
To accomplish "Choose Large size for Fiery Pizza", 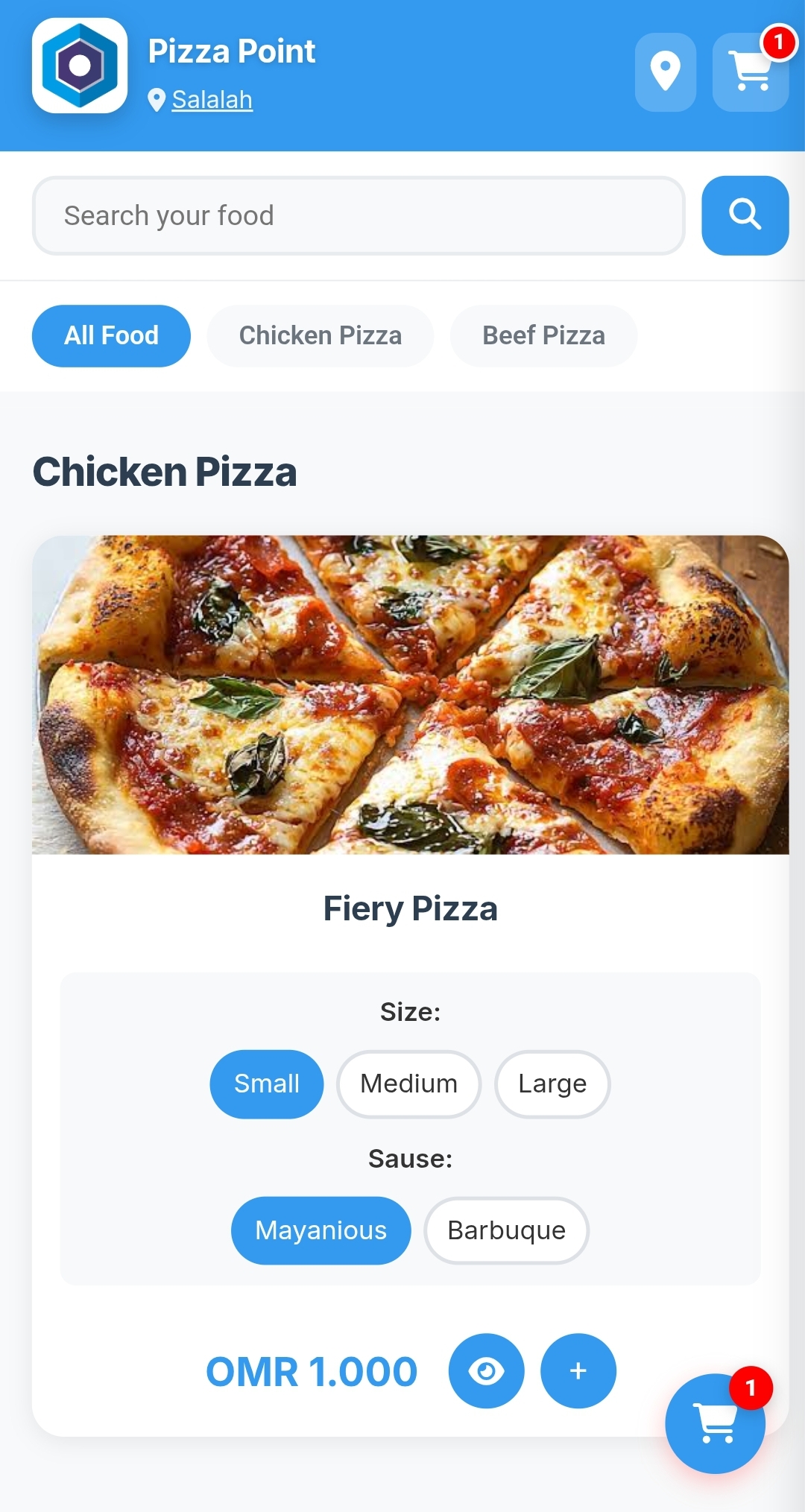I will click(552, 1084).
